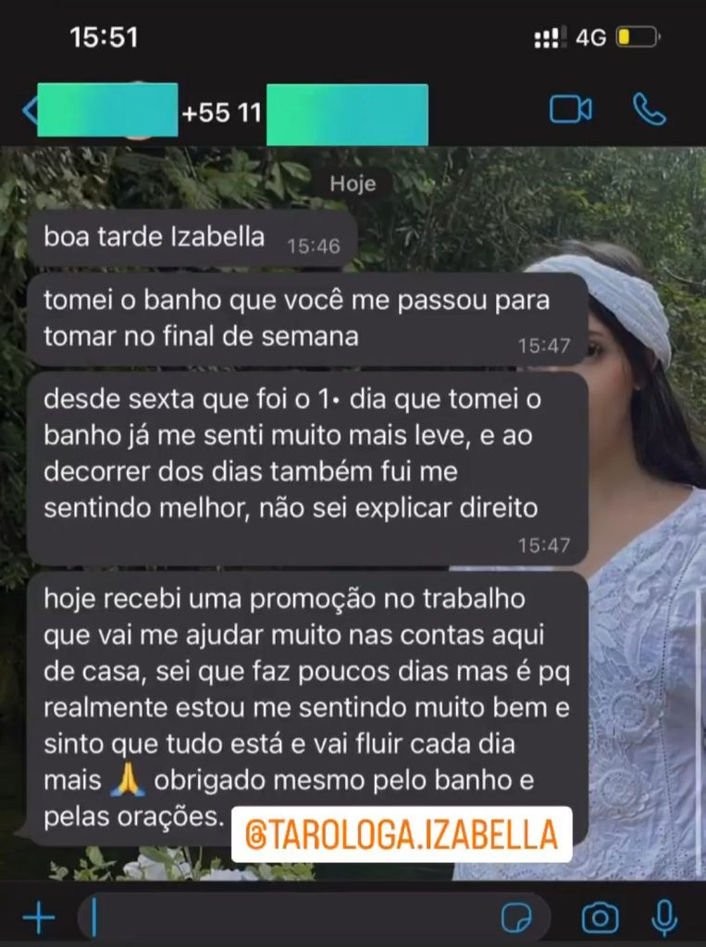Tap the microphone to record audio
The height and width of the screenshot is (947, 706).
(x=664, y=917)
